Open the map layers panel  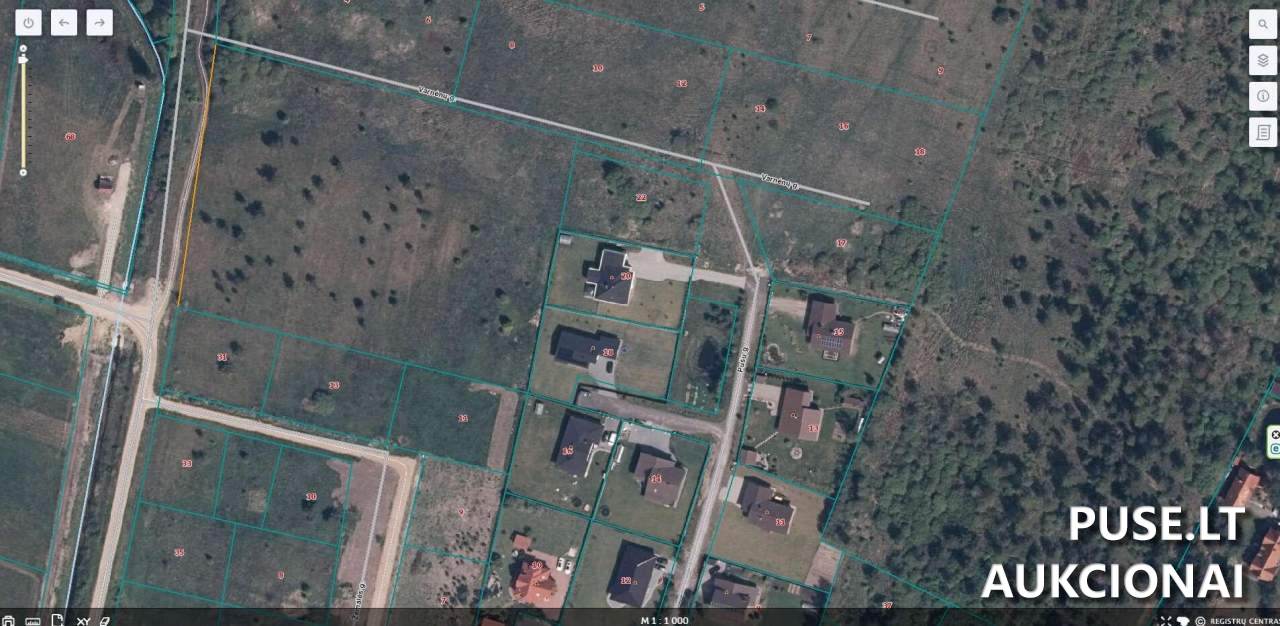point(1262,60)
